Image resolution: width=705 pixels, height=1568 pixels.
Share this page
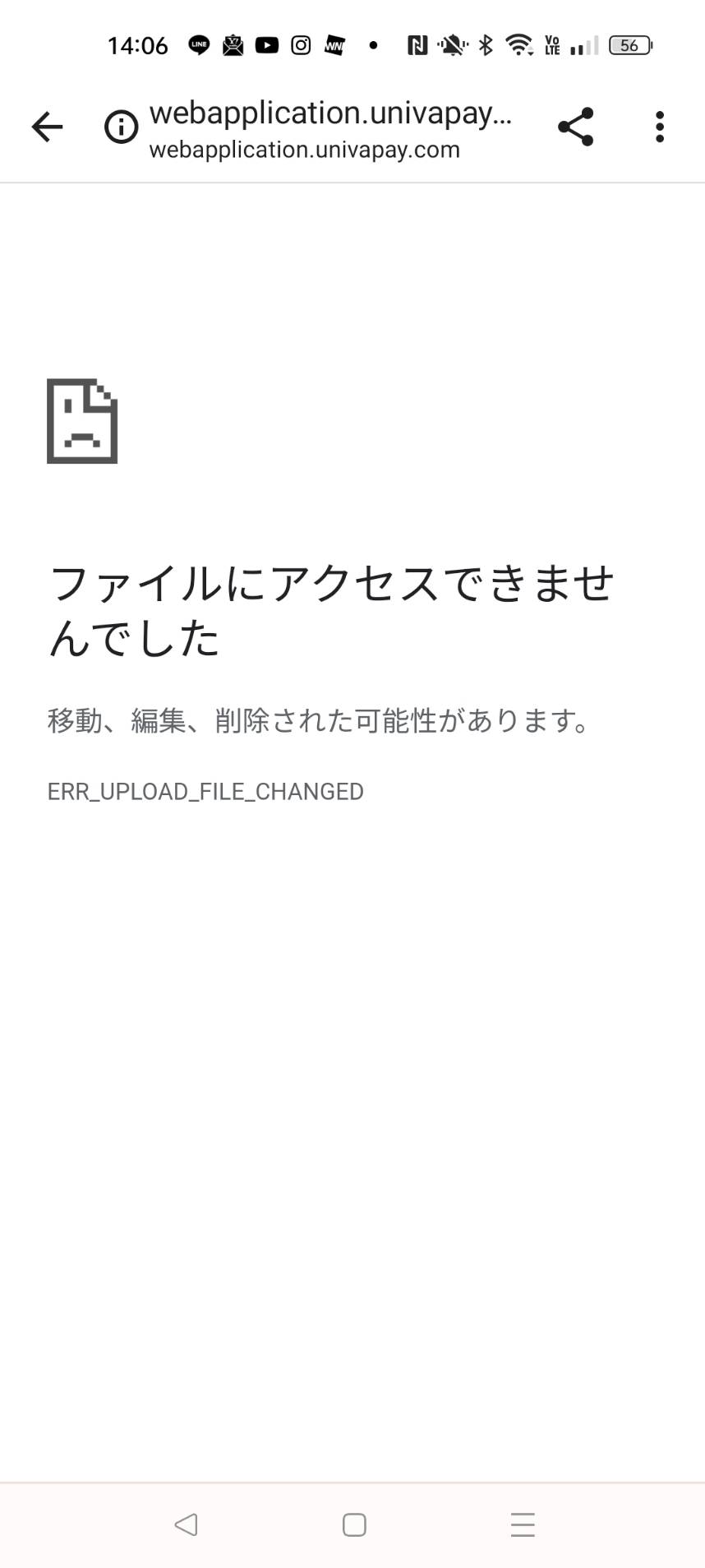[575, 127]
